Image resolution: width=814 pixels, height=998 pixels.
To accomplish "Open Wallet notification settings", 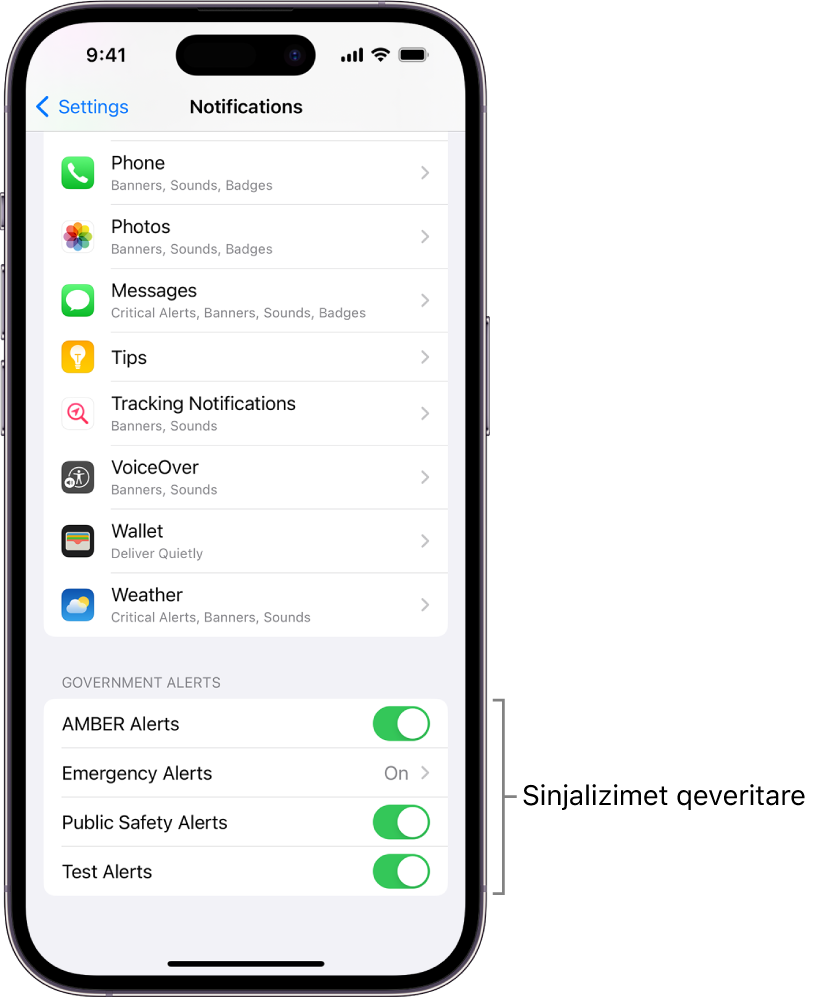I will point(245,542).
